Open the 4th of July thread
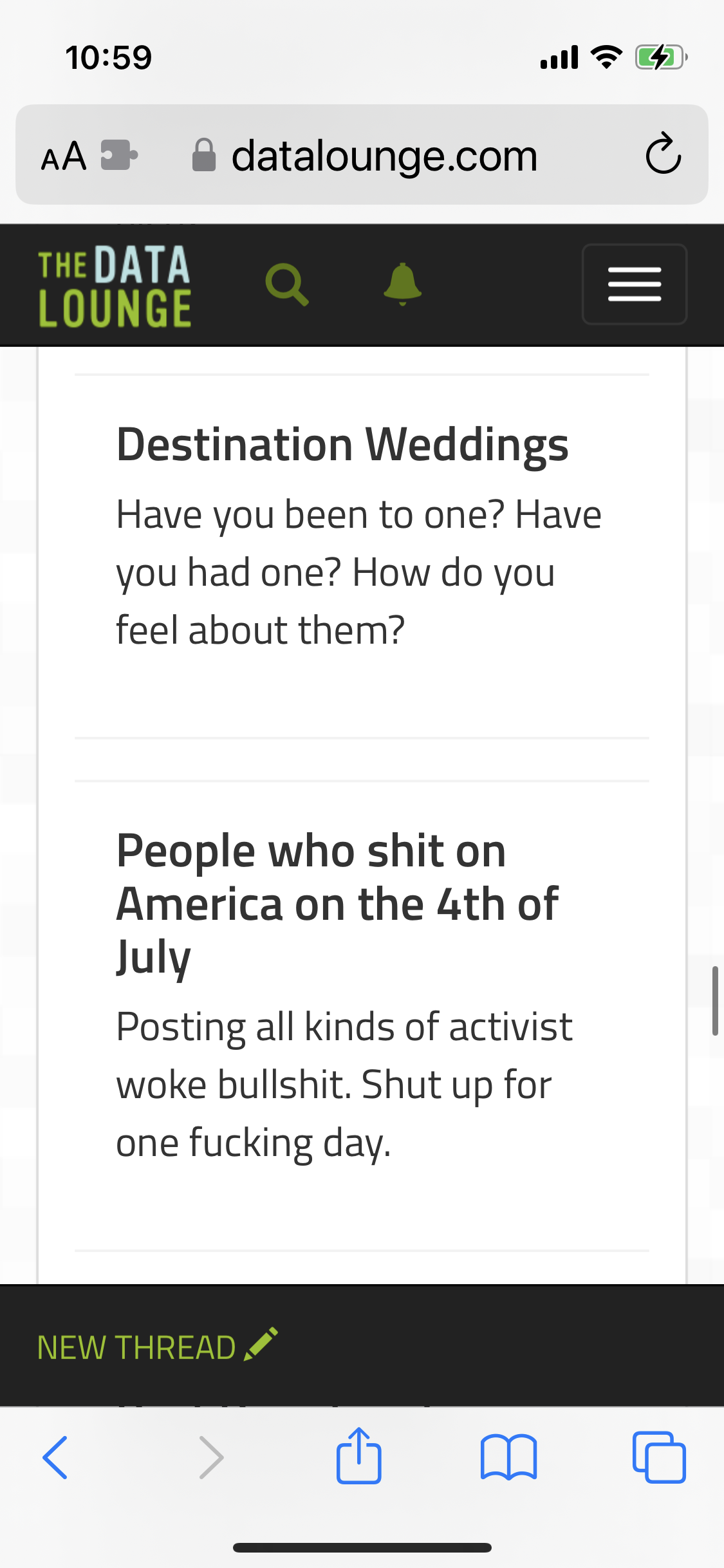Image resolution: width=724 pixels, height=1568 pixels. 337,904
